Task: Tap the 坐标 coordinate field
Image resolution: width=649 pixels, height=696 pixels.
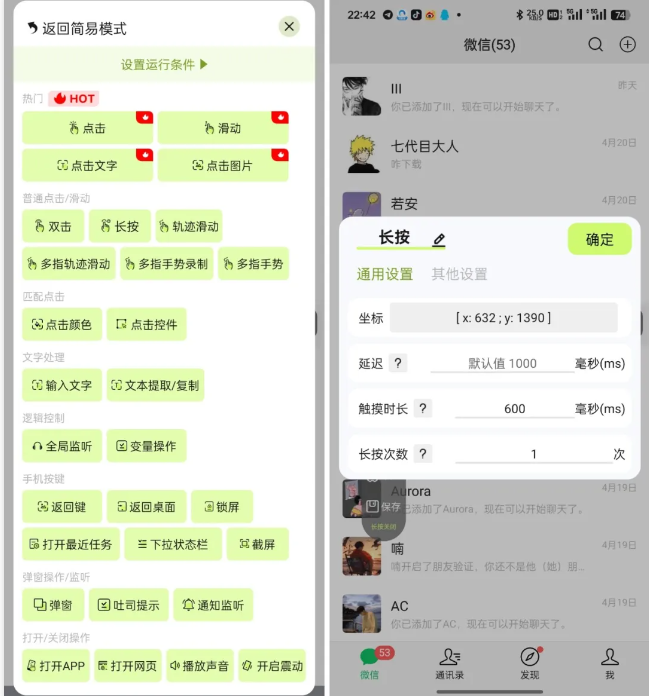Action: pos(503,318)
